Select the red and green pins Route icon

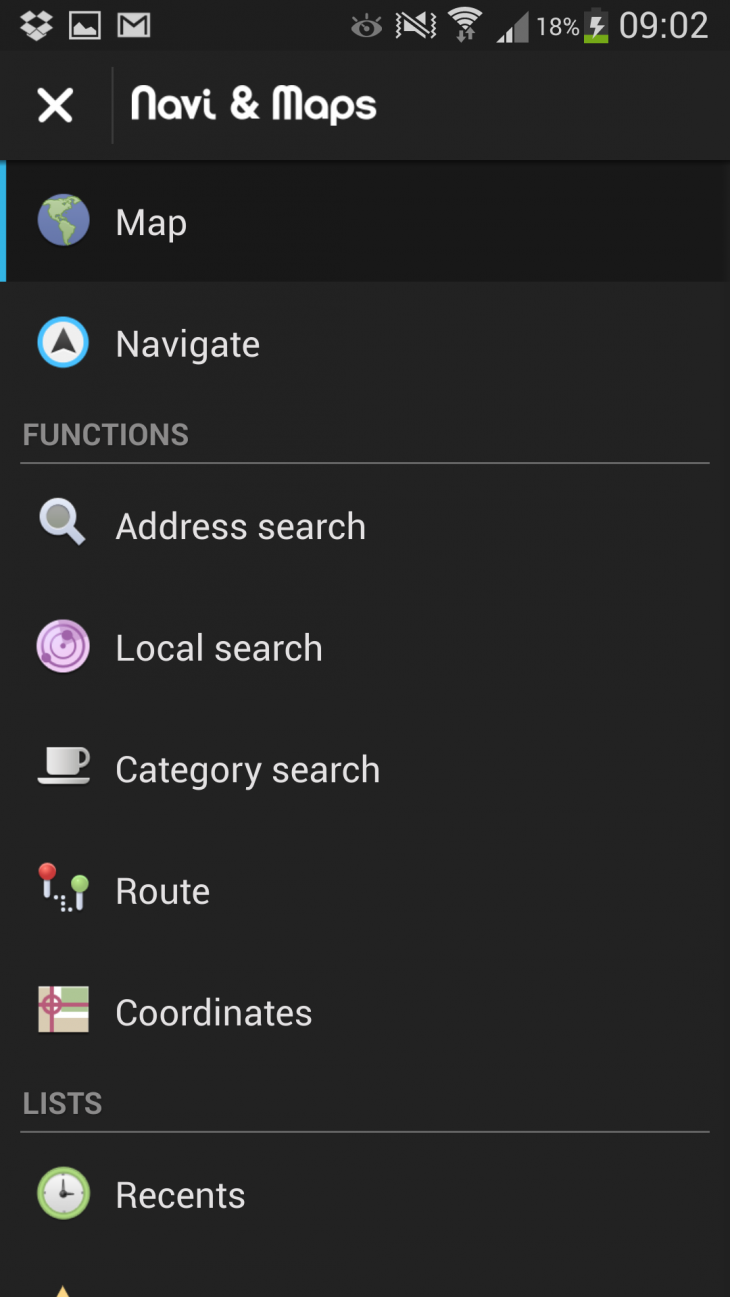(x=63, y=890)
